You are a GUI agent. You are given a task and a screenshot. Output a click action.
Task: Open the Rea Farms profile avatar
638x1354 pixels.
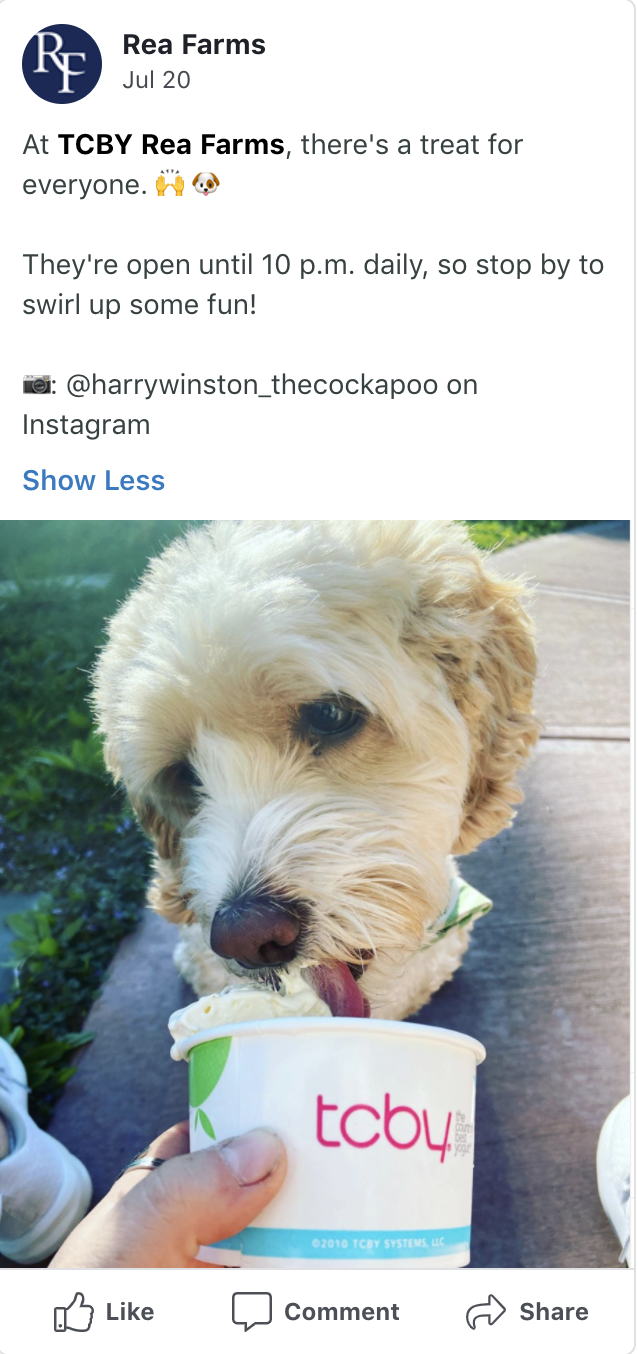pos(62,64)
